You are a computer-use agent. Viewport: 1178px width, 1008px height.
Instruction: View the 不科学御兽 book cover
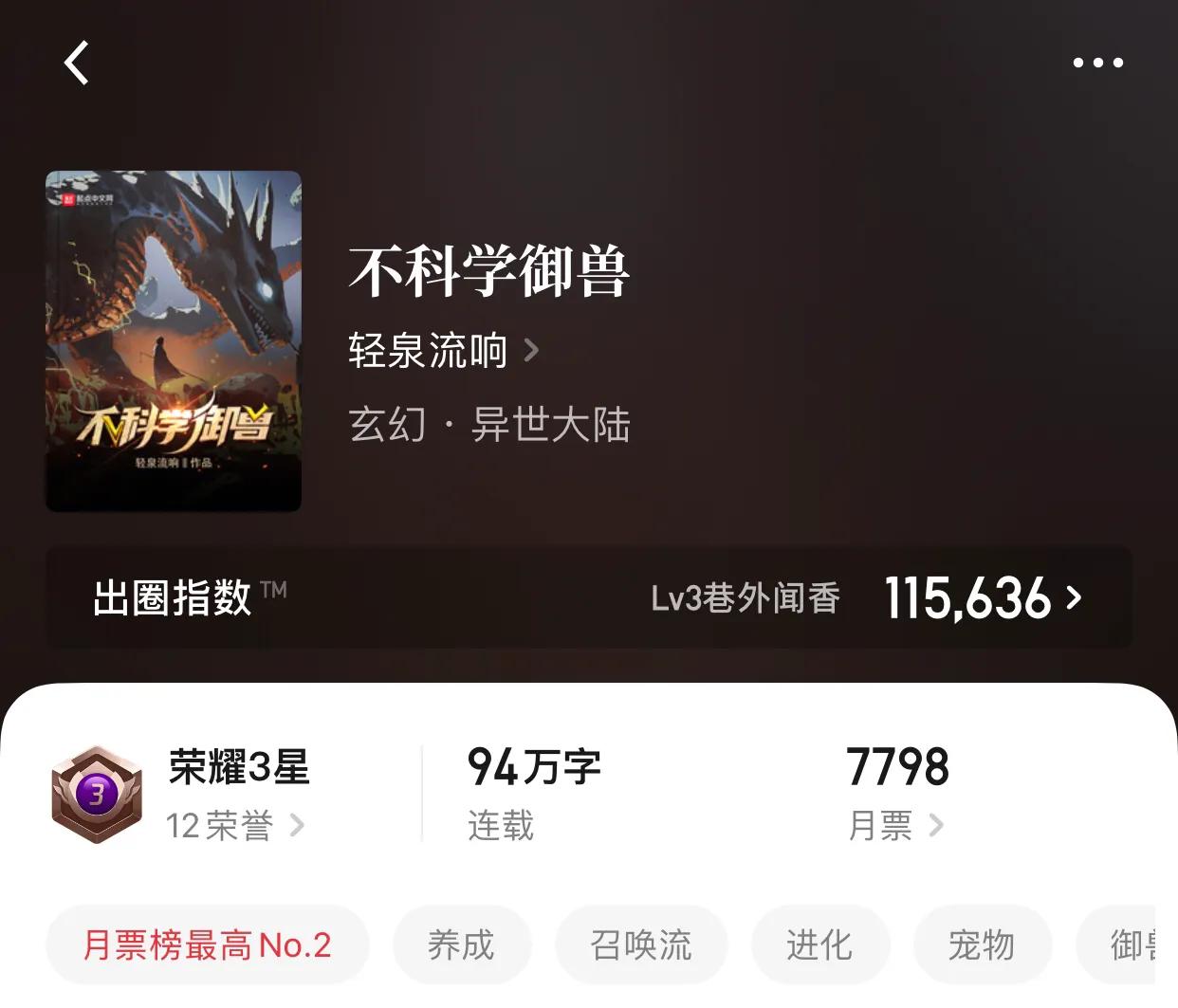pyautogui.click(x=174, y=341)
